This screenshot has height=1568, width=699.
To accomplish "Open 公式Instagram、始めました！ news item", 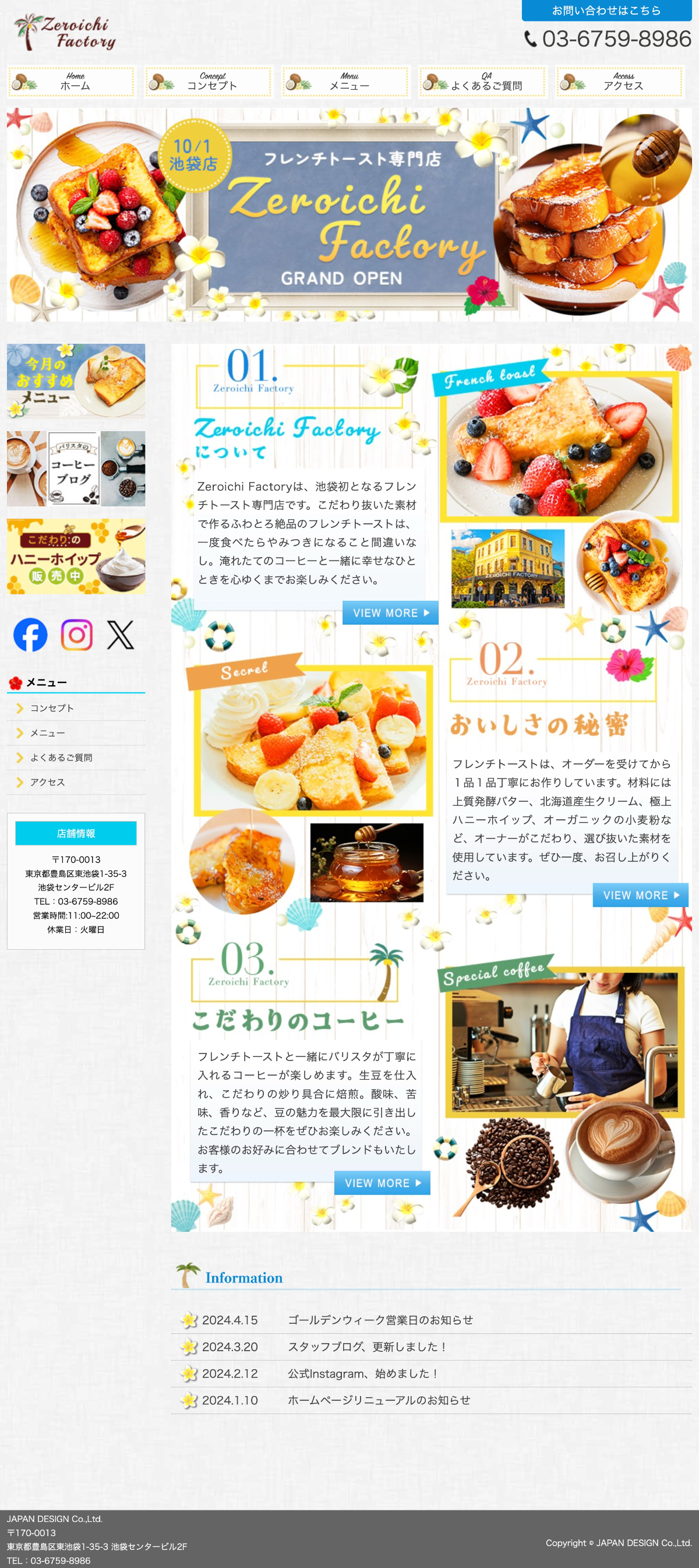I will point(363,1373).
